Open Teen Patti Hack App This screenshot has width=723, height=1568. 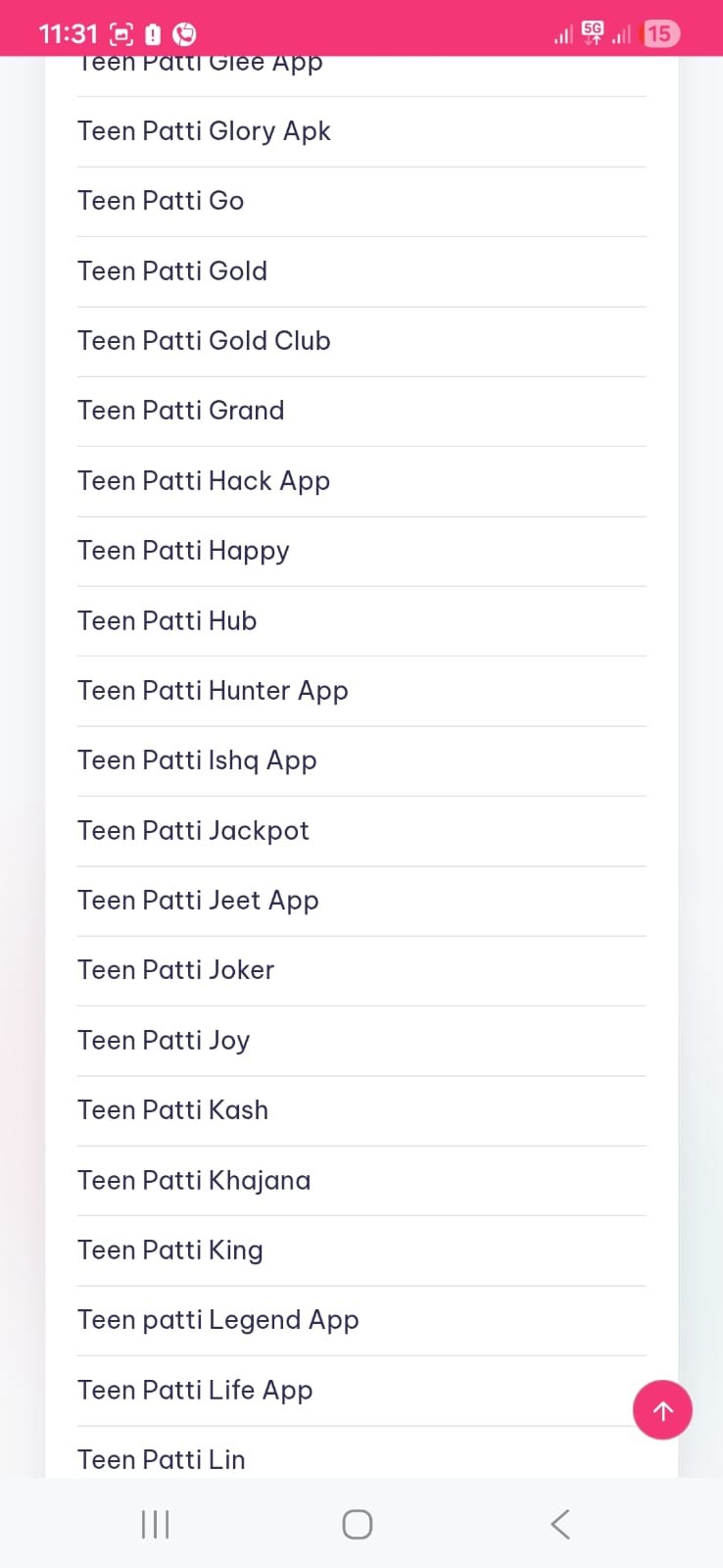[x=204, y=481]
